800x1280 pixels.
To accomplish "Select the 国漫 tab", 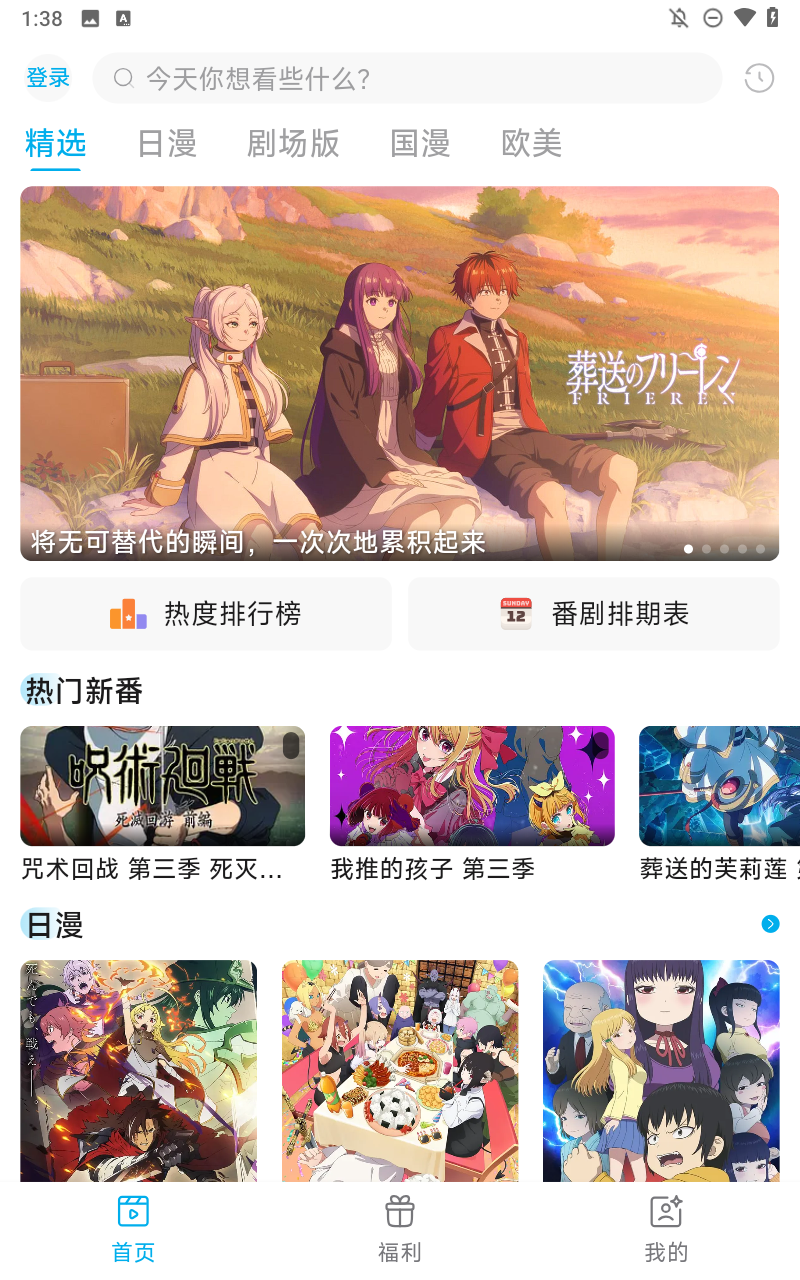I will tap(420, 144).
